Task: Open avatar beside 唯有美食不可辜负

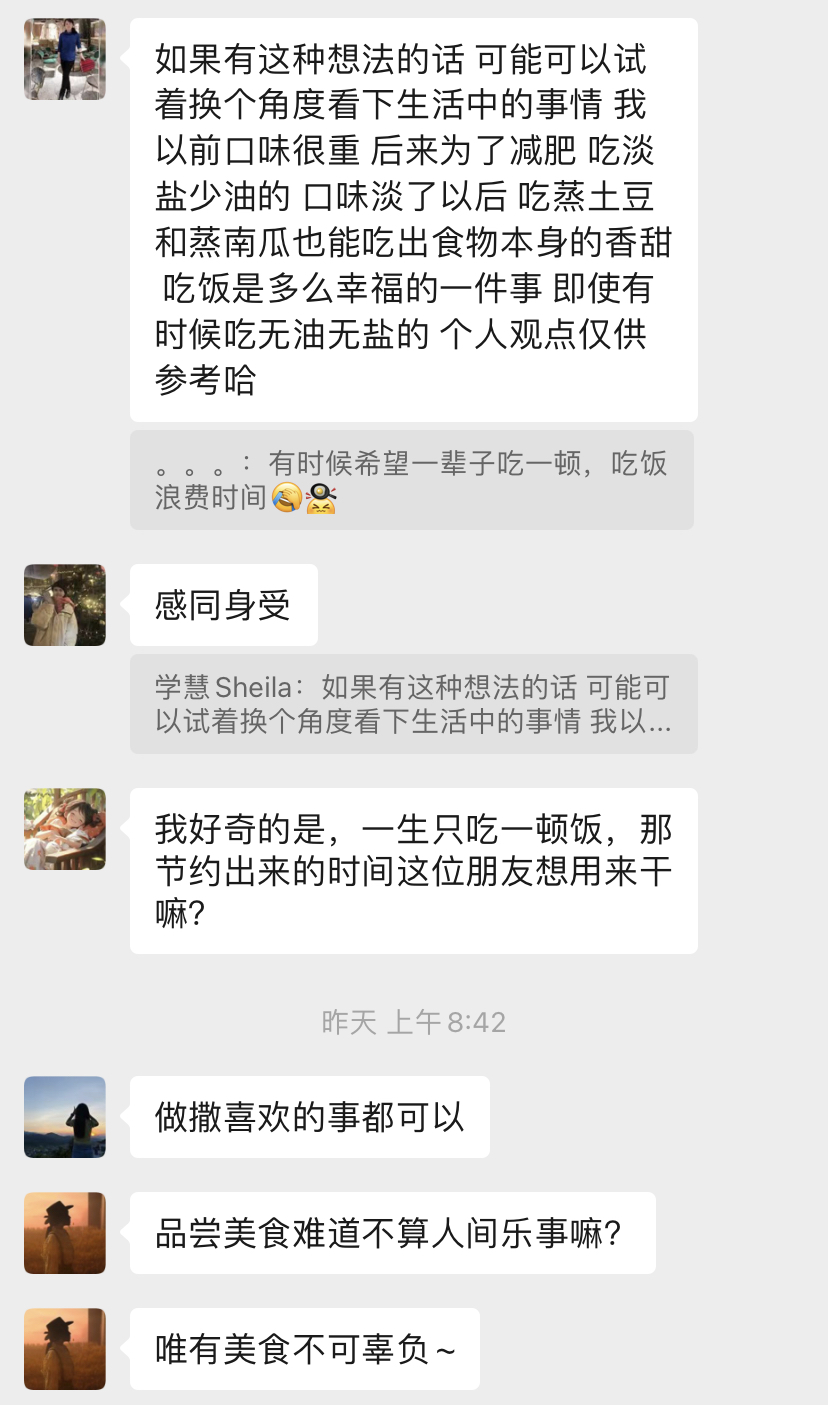Action: [x=65, y=1349]
